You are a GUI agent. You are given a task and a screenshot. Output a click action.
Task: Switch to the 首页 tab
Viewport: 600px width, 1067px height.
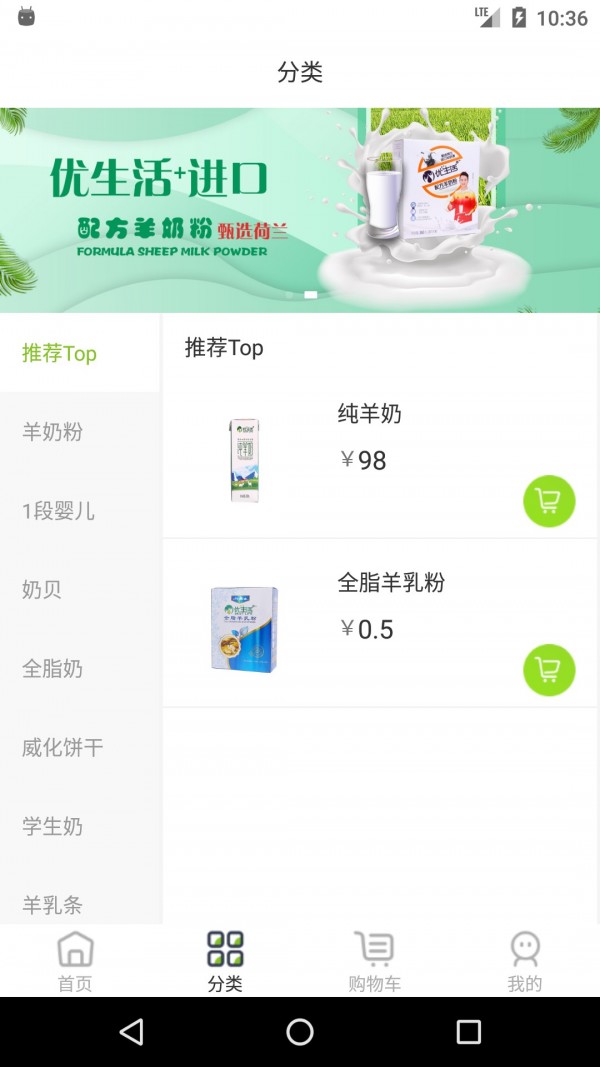[x=75, y=961]
